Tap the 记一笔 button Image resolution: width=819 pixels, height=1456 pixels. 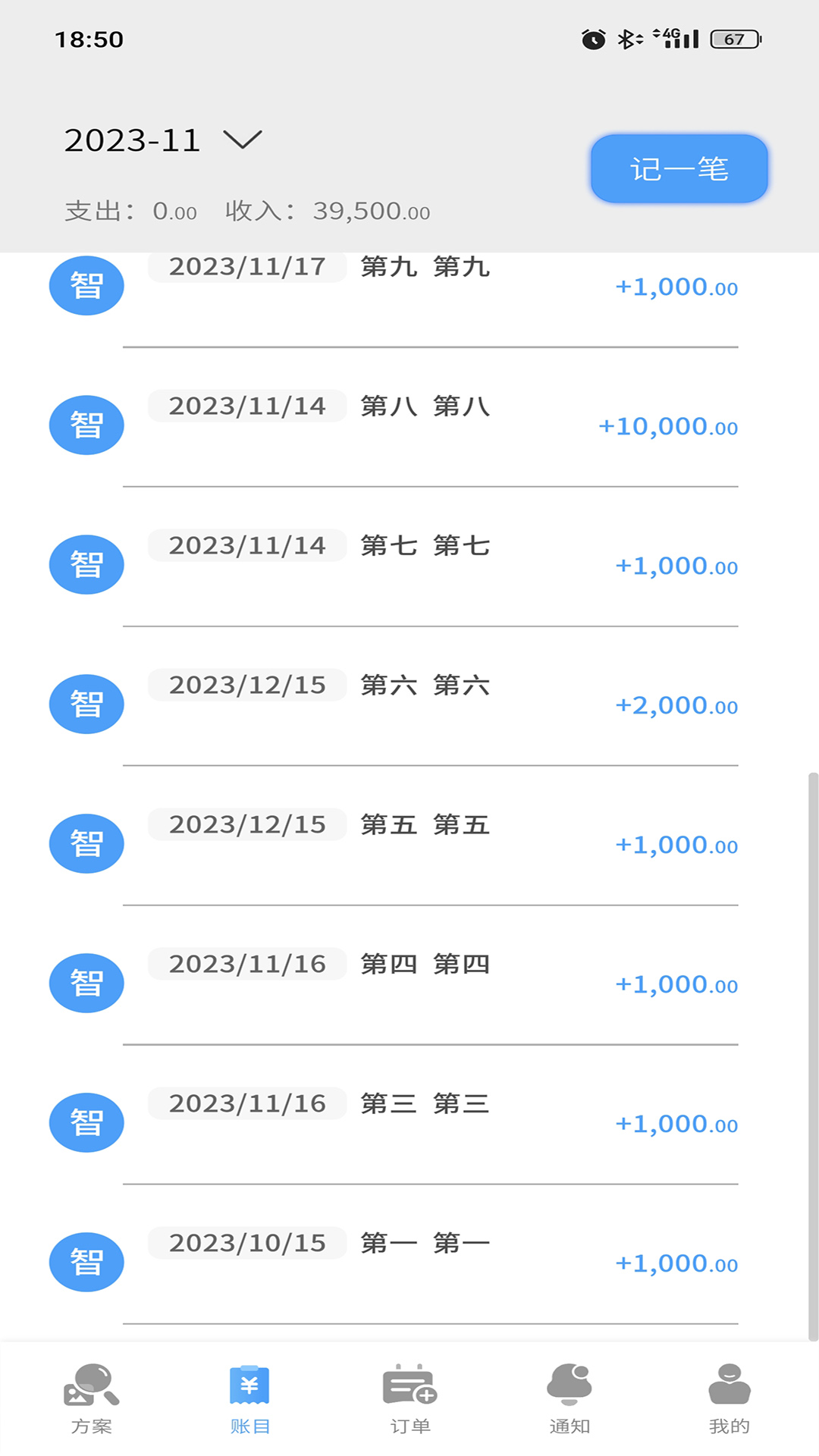[x=679, y=168]
